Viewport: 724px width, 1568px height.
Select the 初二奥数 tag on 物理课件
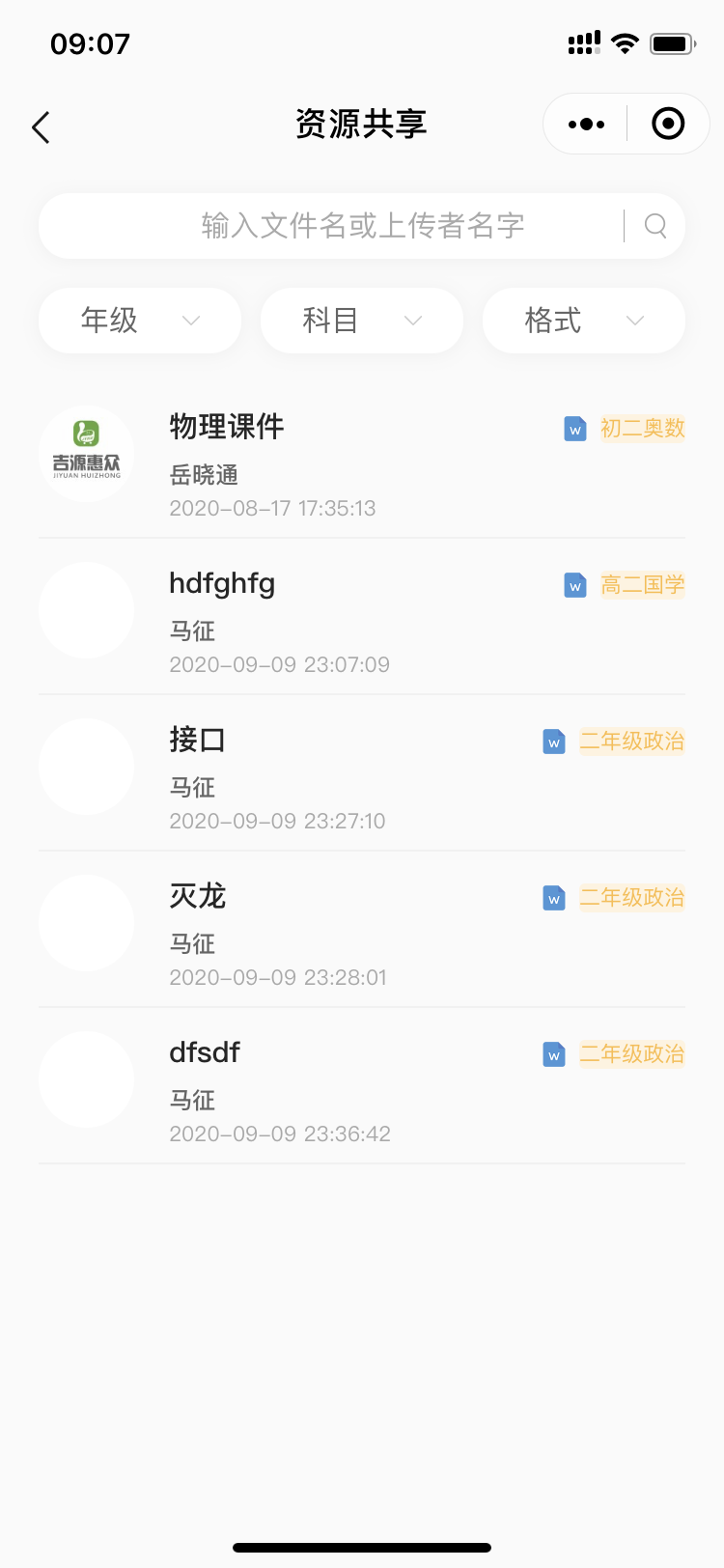[643, 429]
